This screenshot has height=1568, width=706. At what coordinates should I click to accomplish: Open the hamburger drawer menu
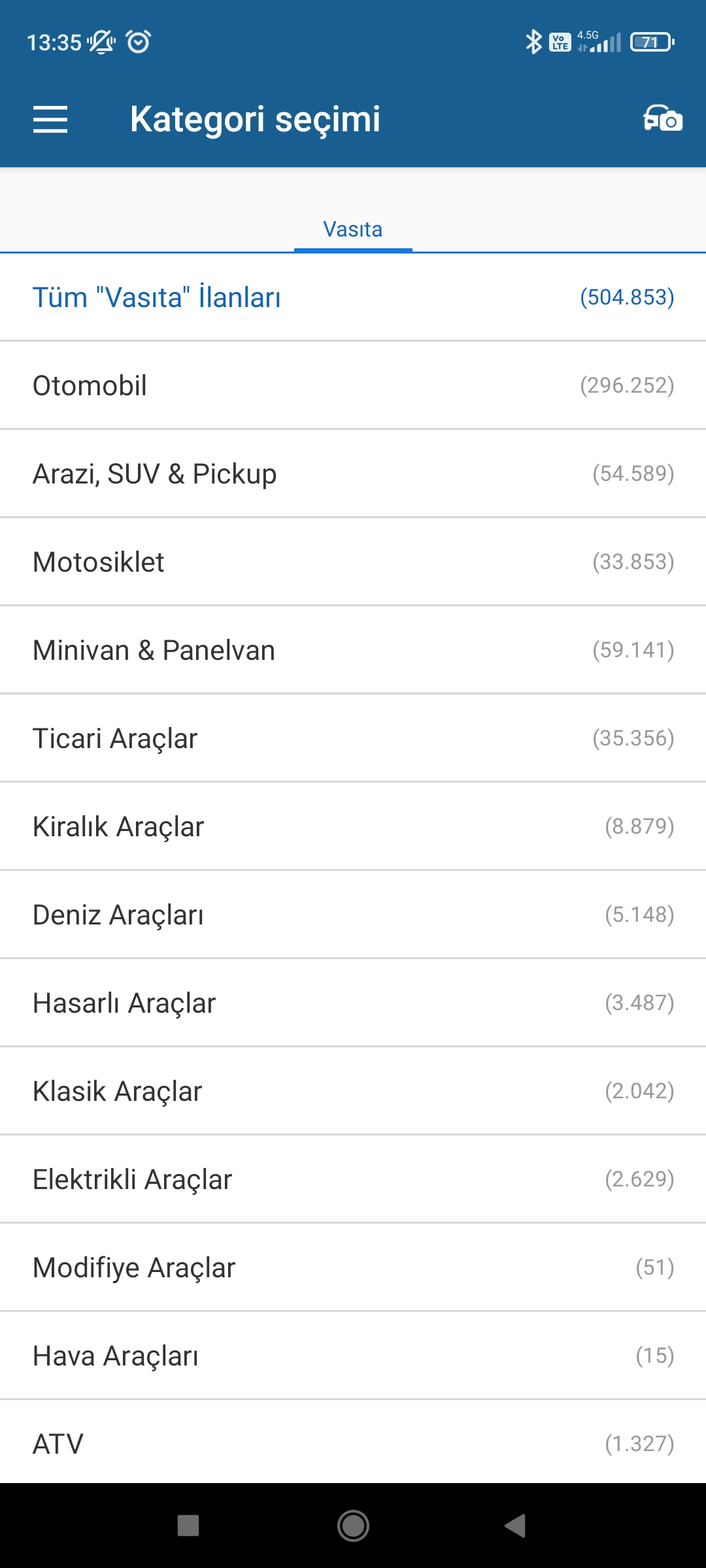point(50,120)
